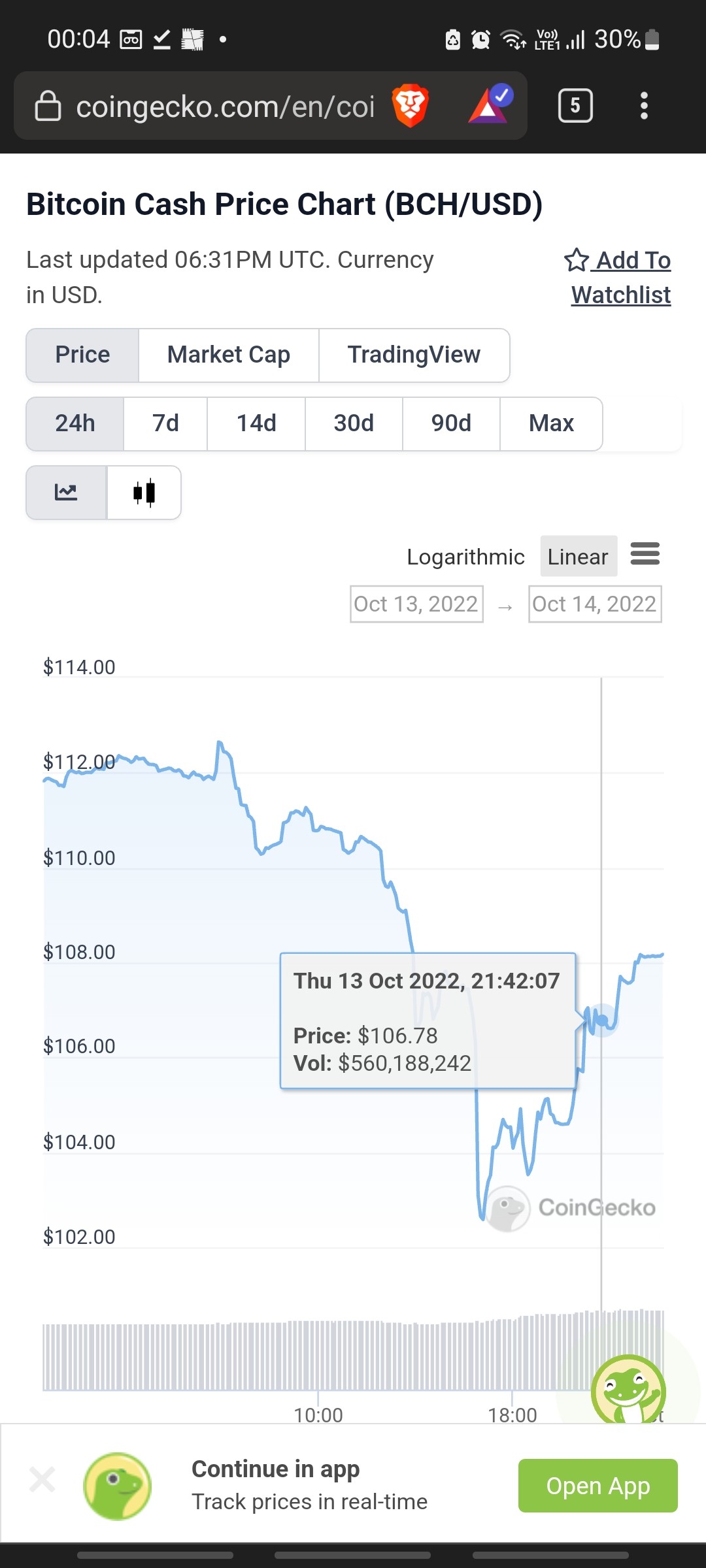
Task: Open the tab switcher showing 5 tabs
Action: (575, 105)
